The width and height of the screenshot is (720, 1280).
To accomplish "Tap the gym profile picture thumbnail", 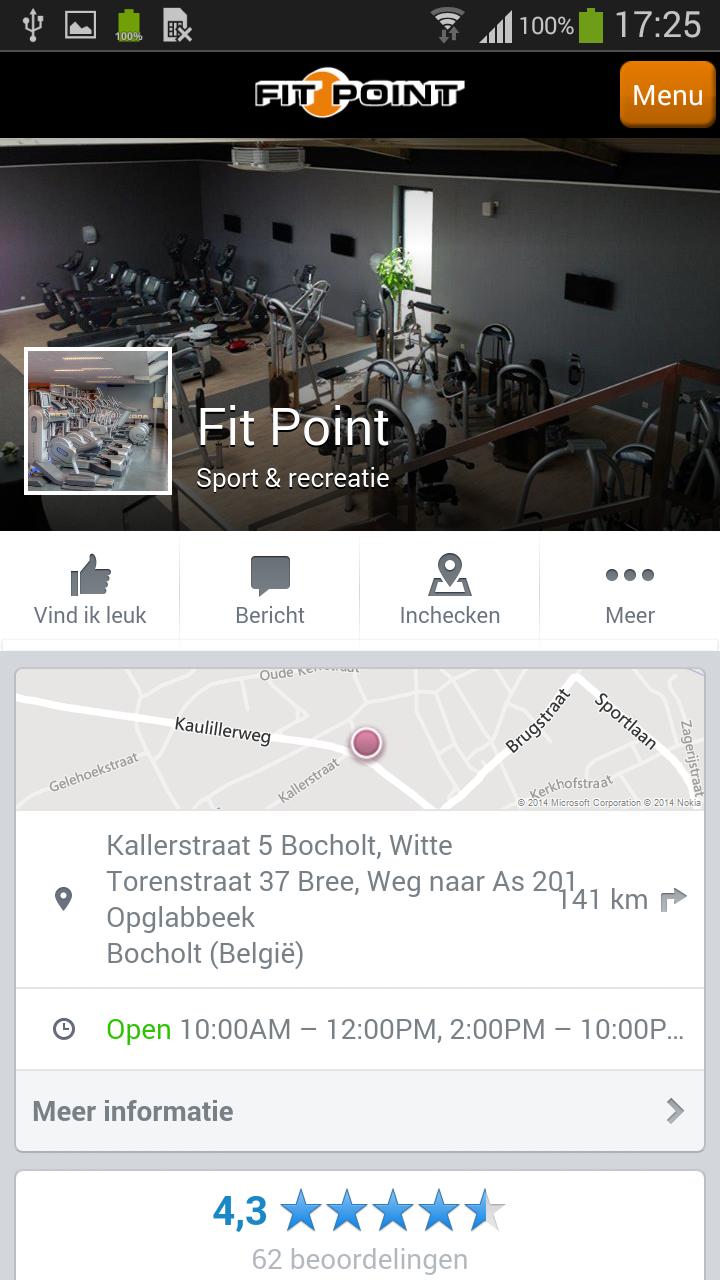I will pyautogui.click(x=97, y=419).
